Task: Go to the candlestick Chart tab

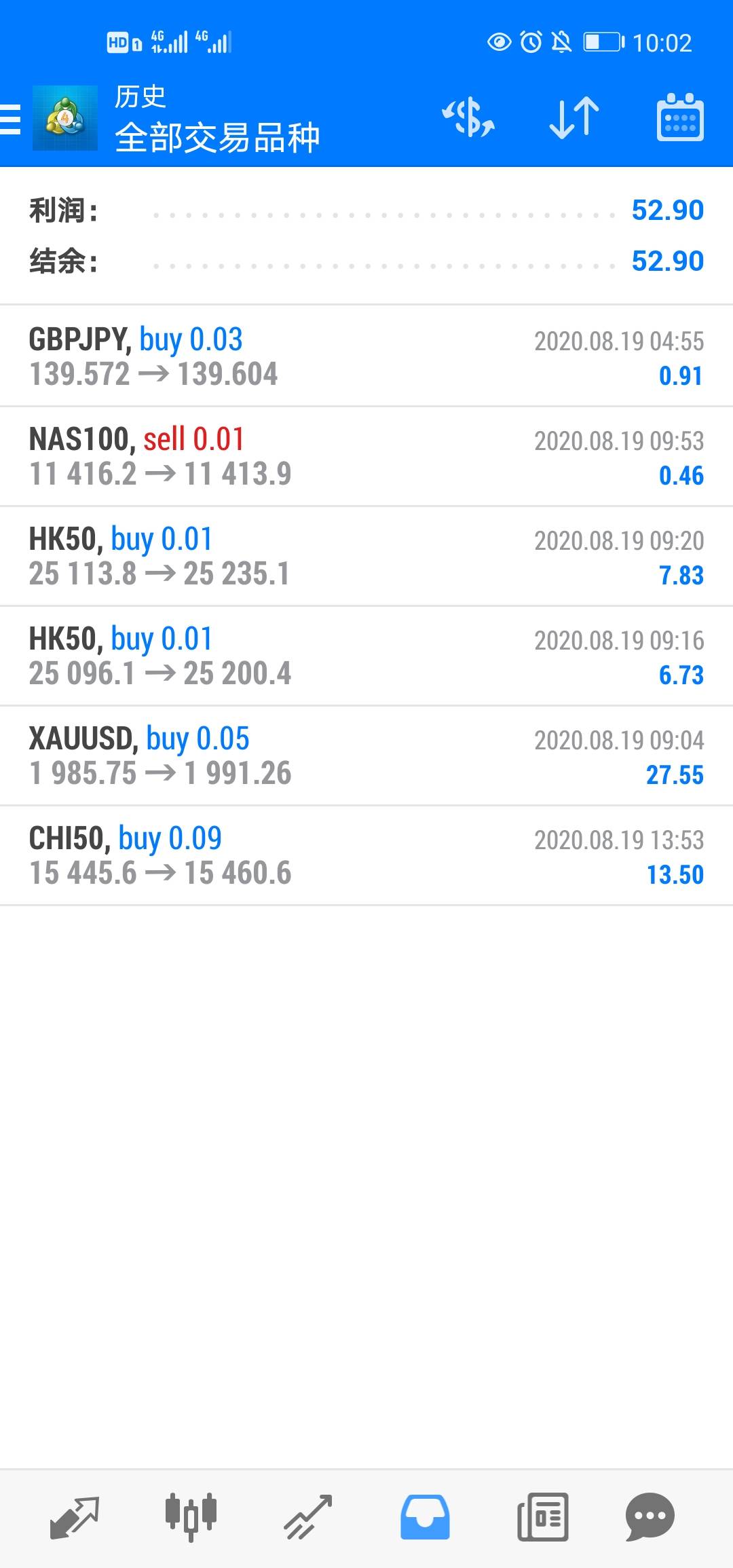Action: [191, 1516]
